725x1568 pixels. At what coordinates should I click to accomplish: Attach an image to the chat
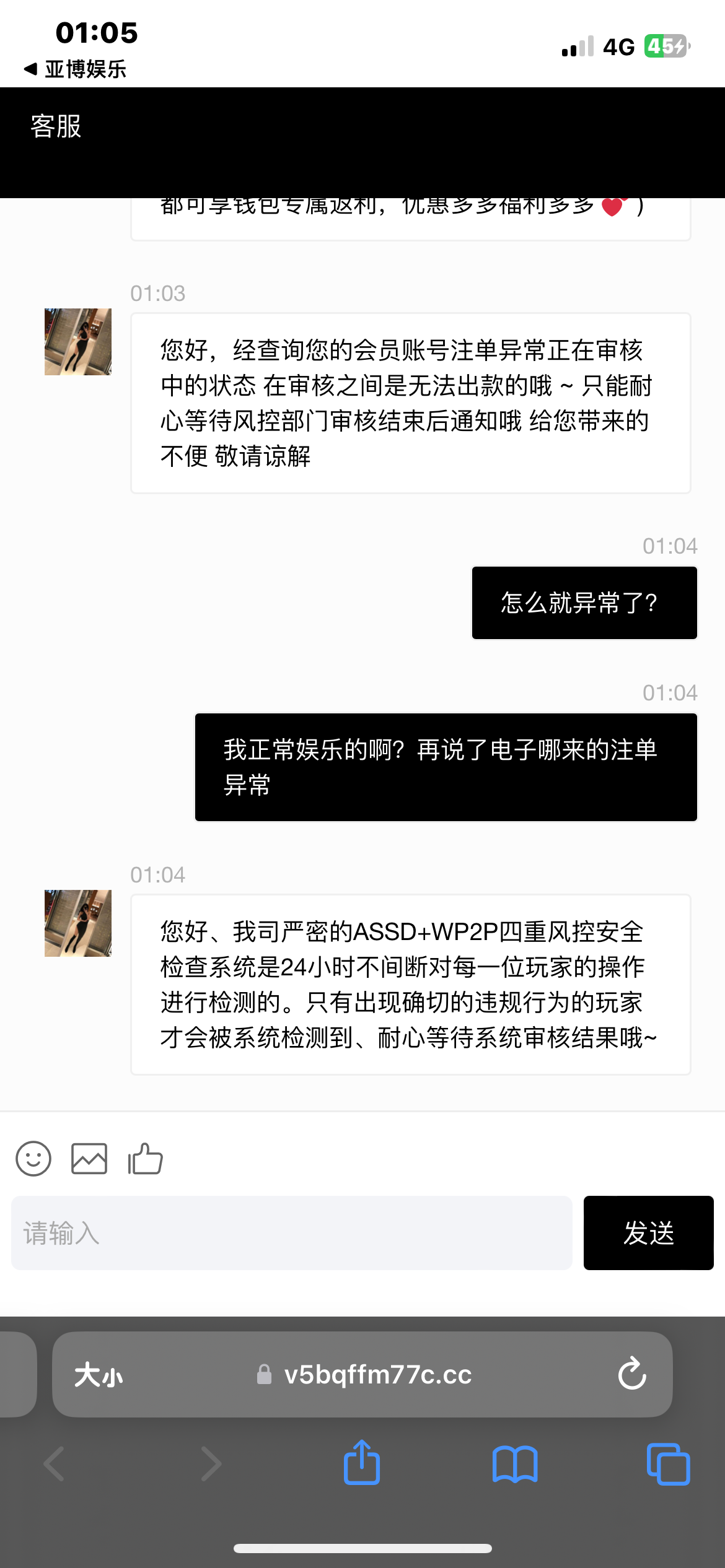click(89, 1159)
